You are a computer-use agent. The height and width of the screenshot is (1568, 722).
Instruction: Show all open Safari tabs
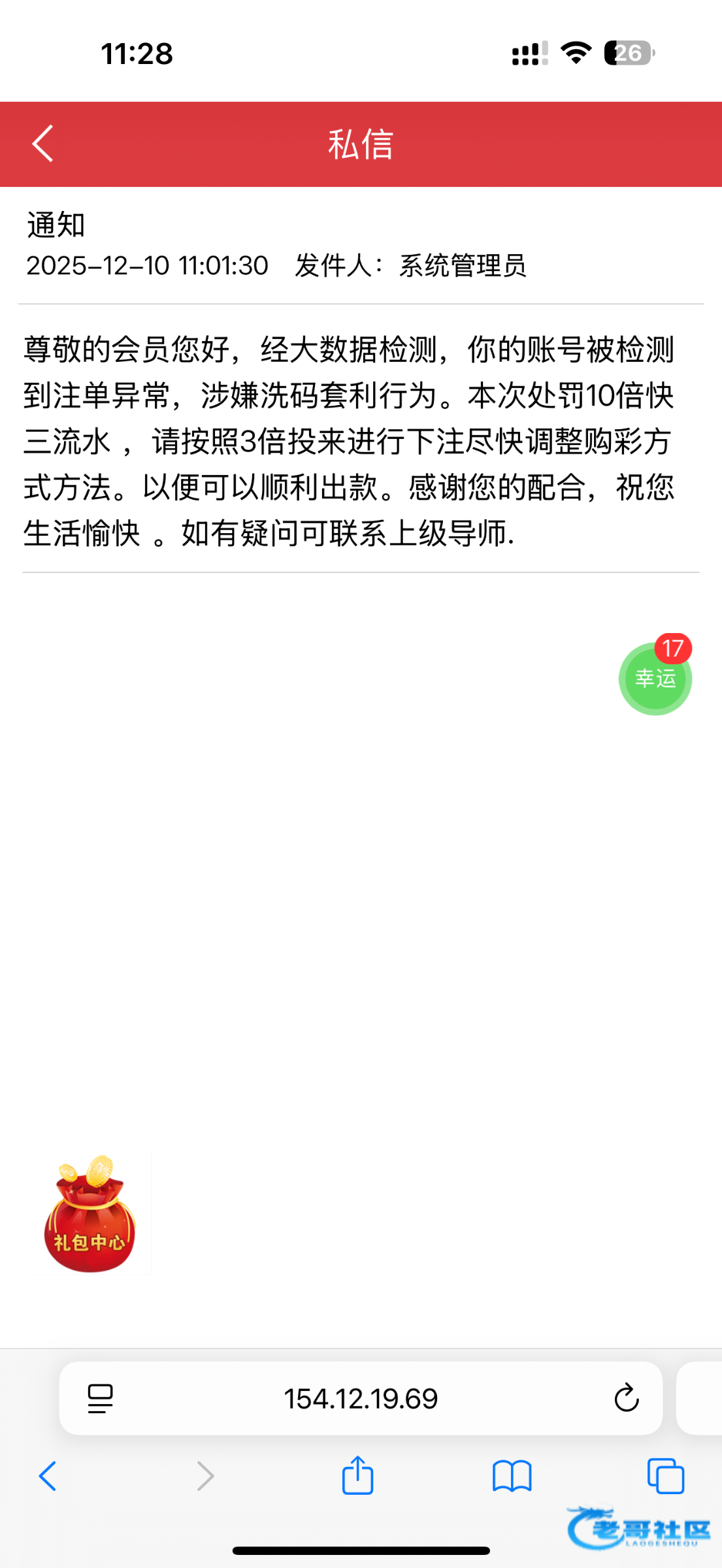pos(665,1476)
